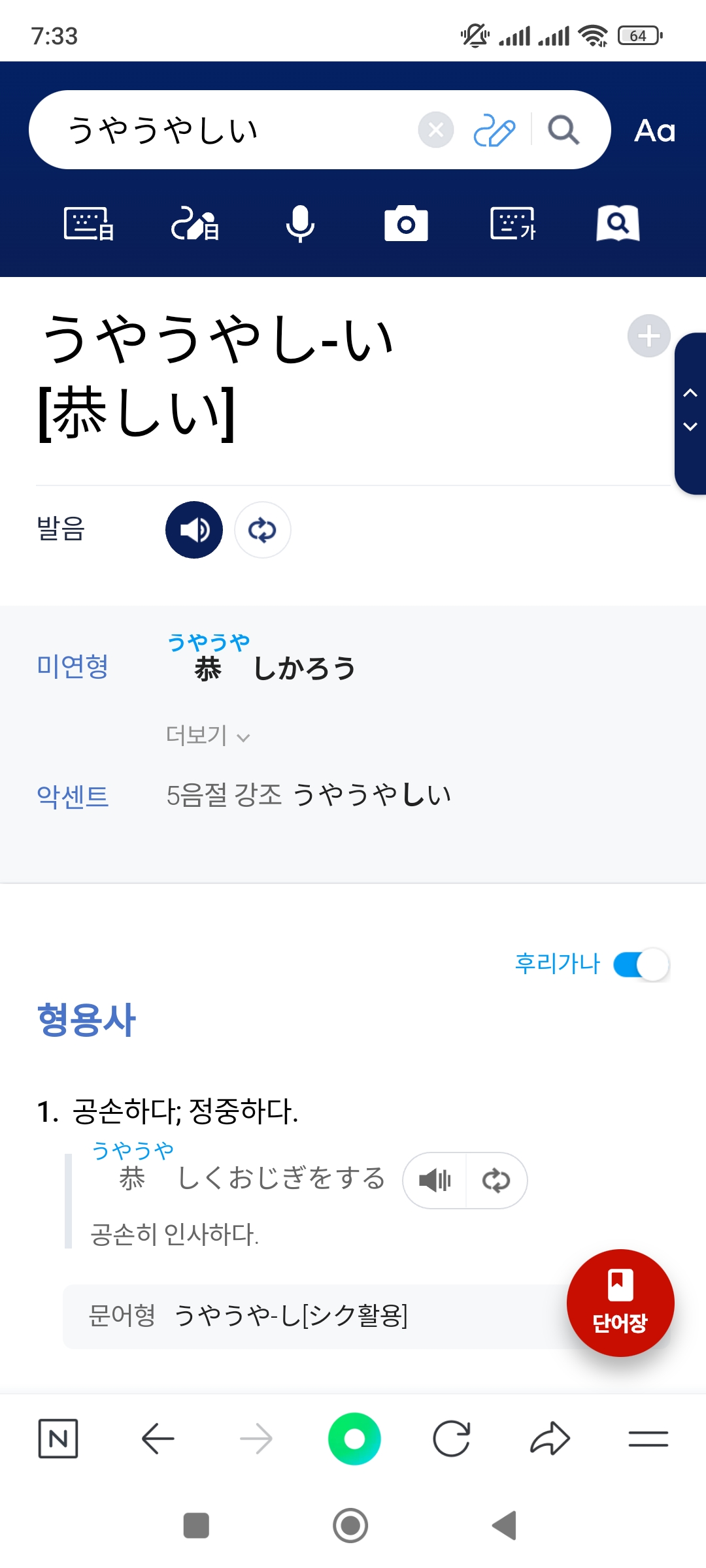This screenshot has width=706, height=1568.
Task: Repeat pronunciation playback for the headword
Action: tap(263, 530)
